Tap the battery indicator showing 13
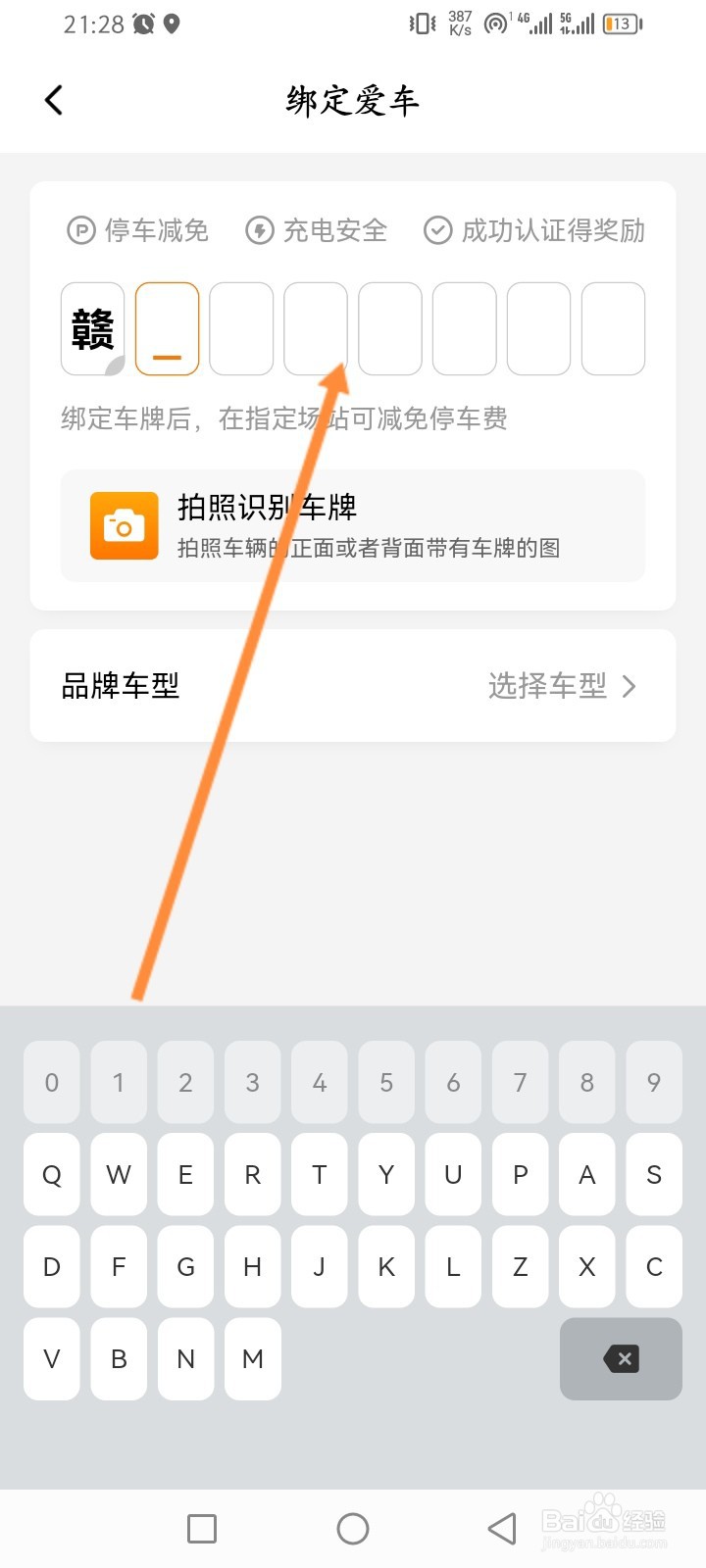706x1568 pixels. pos(621,24)
